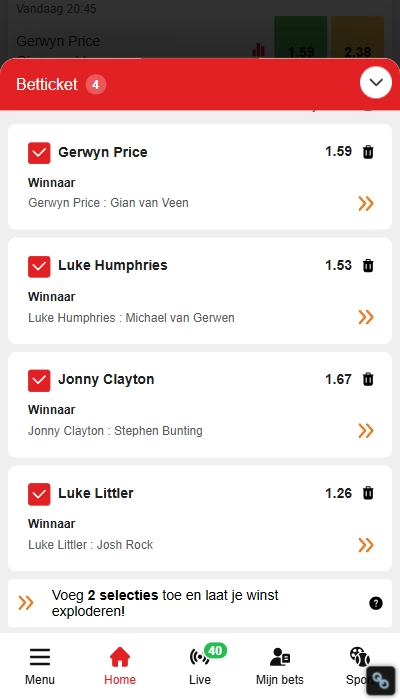Switch to the Sport tab
Viewport: 400px width, 700px height.
click(360, 667)
